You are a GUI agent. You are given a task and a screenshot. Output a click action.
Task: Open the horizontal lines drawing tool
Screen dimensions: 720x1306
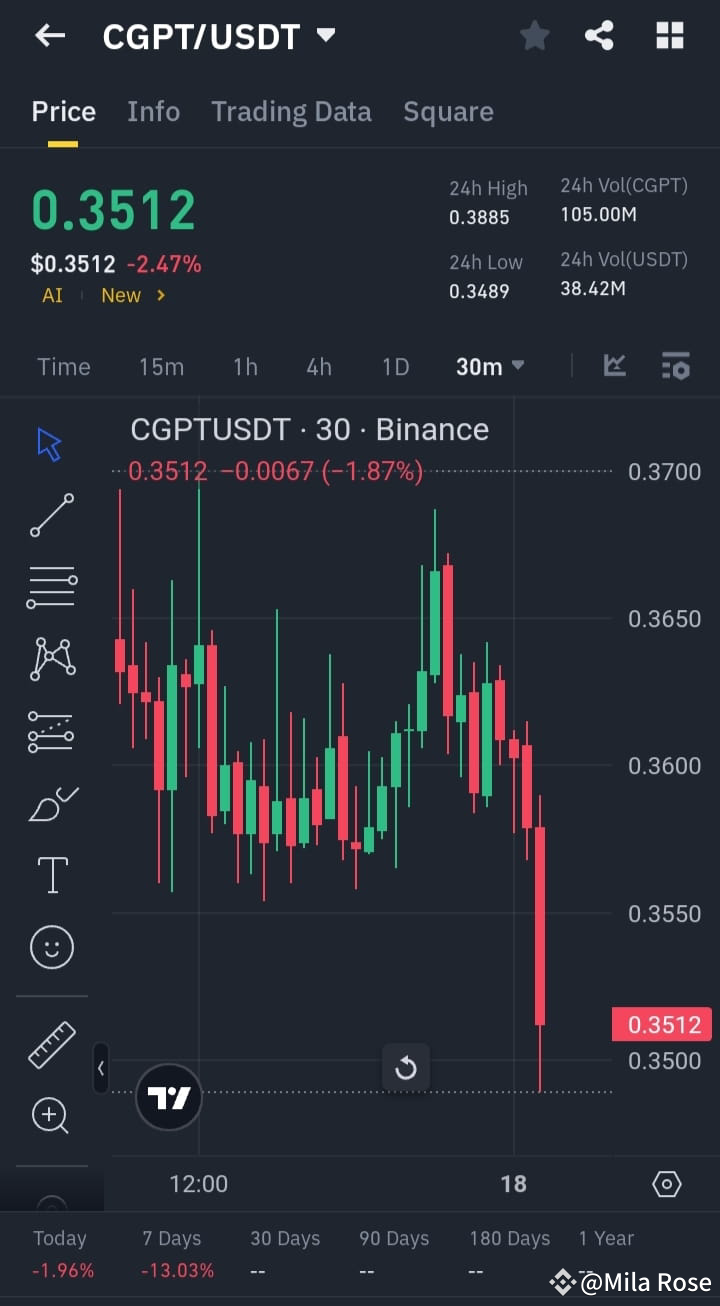pos(50,586)
